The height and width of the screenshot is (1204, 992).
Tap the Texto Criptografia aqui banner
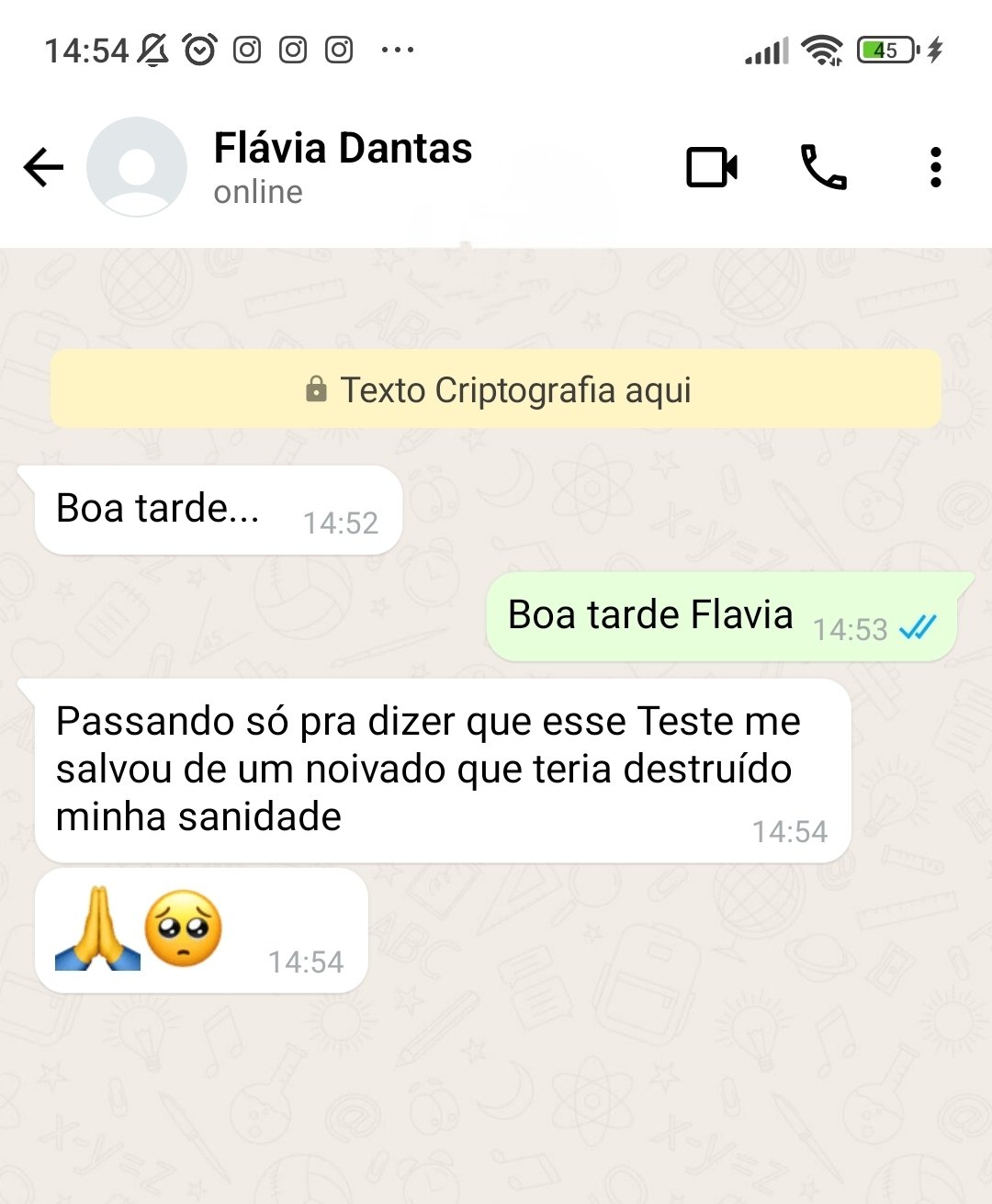(x=496, y=389)
